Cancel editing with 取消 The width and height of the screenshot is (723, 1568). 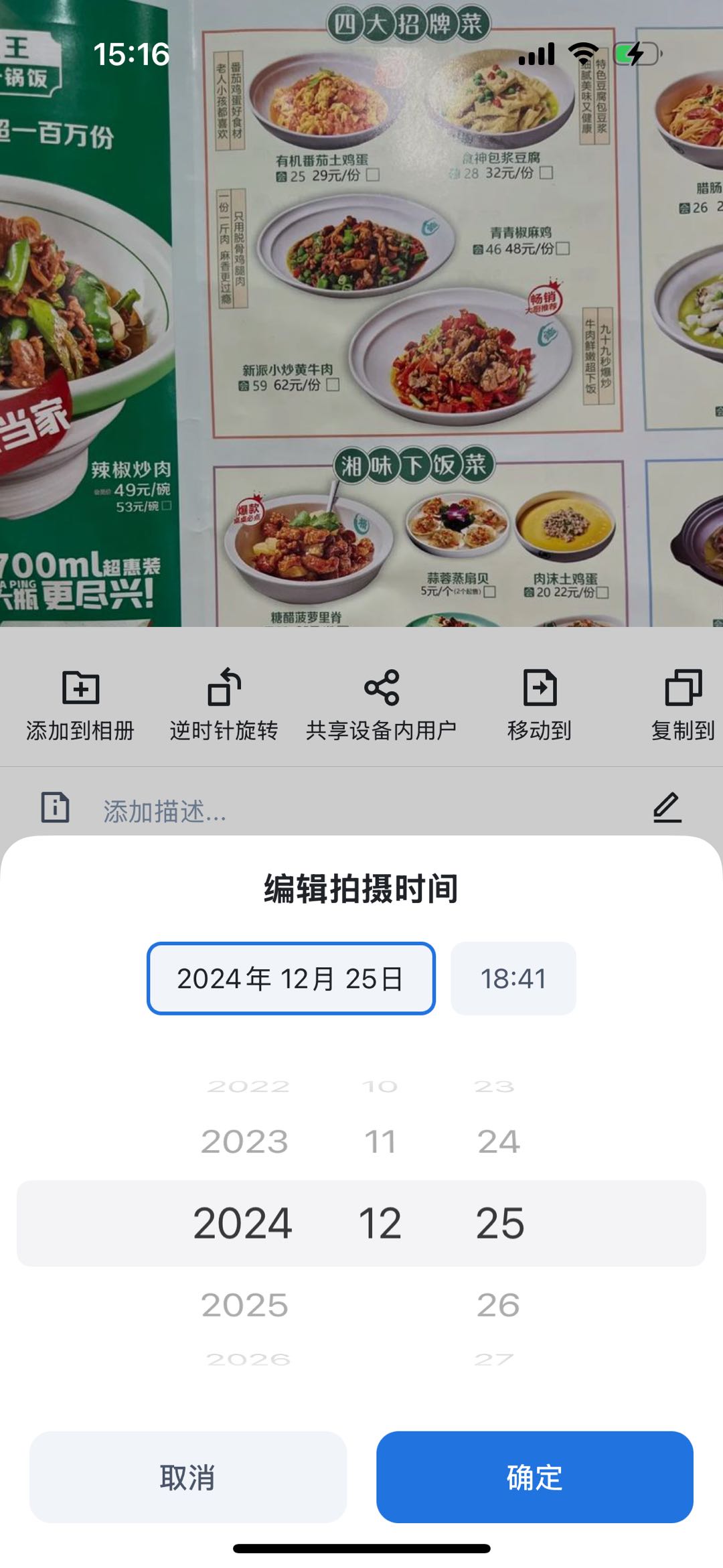[x=187, y=1476]
